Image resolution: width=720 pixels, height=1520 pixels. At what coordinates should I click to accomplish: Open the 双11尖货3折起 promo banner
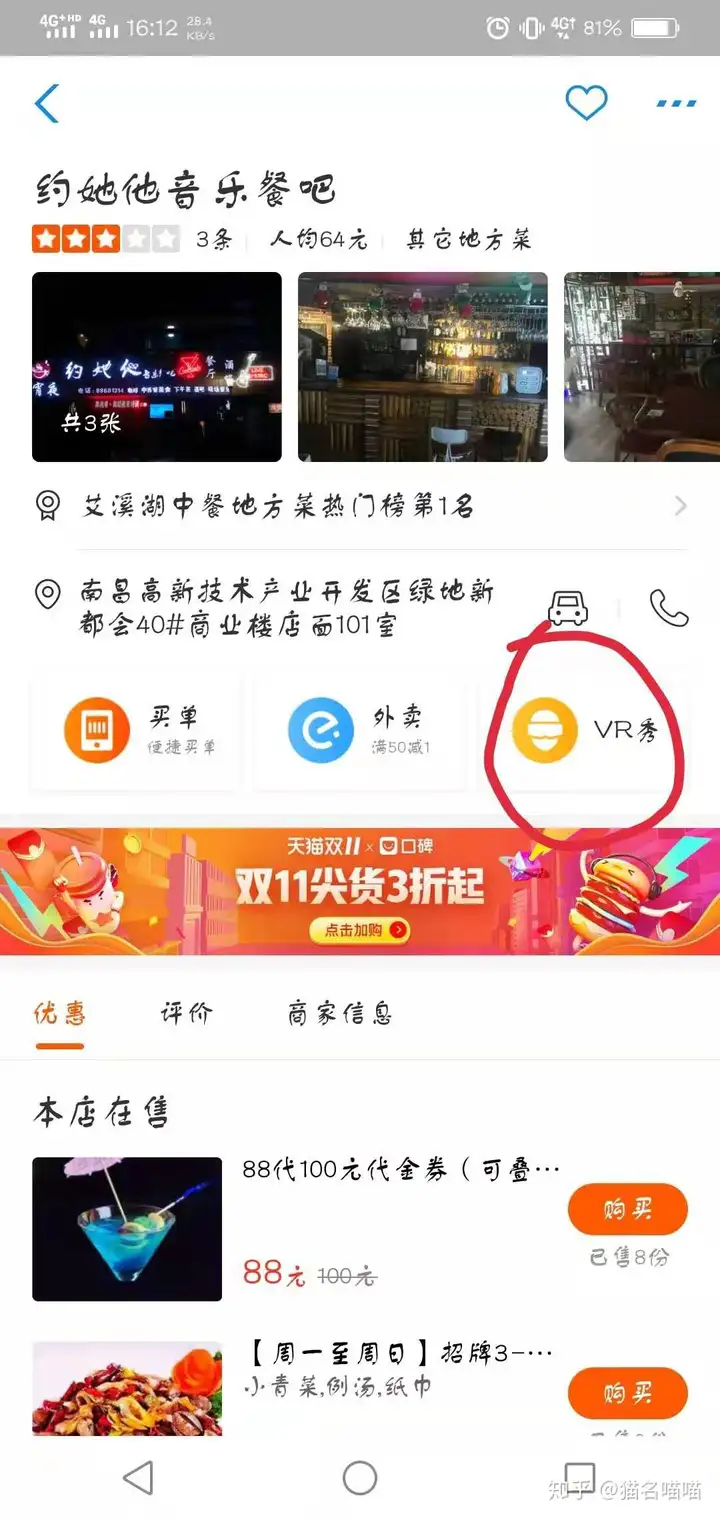(360, 890)
